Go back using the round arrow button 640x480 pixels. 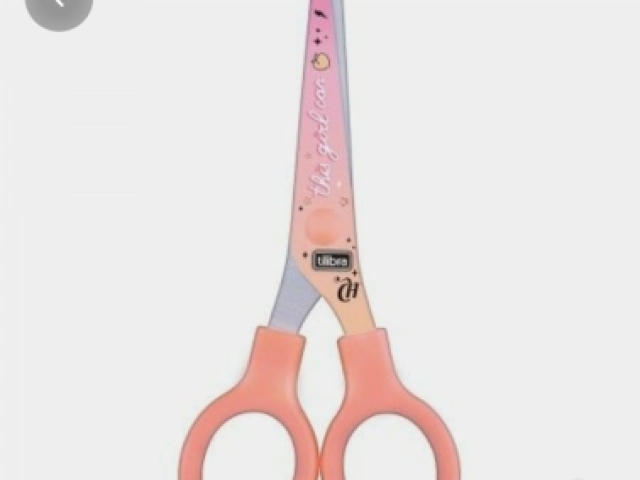pos(60,6)
